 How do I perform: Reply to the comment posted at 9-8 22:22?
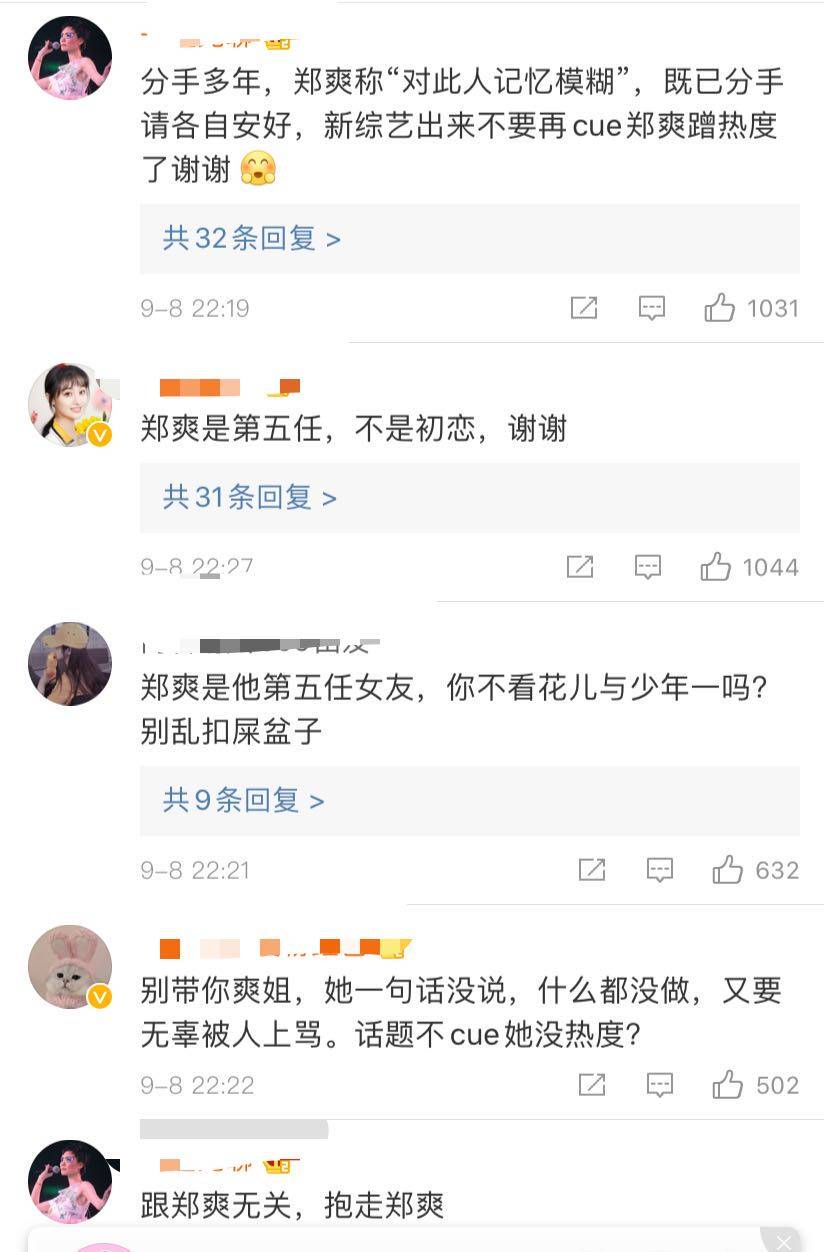tap(660, 1085)
